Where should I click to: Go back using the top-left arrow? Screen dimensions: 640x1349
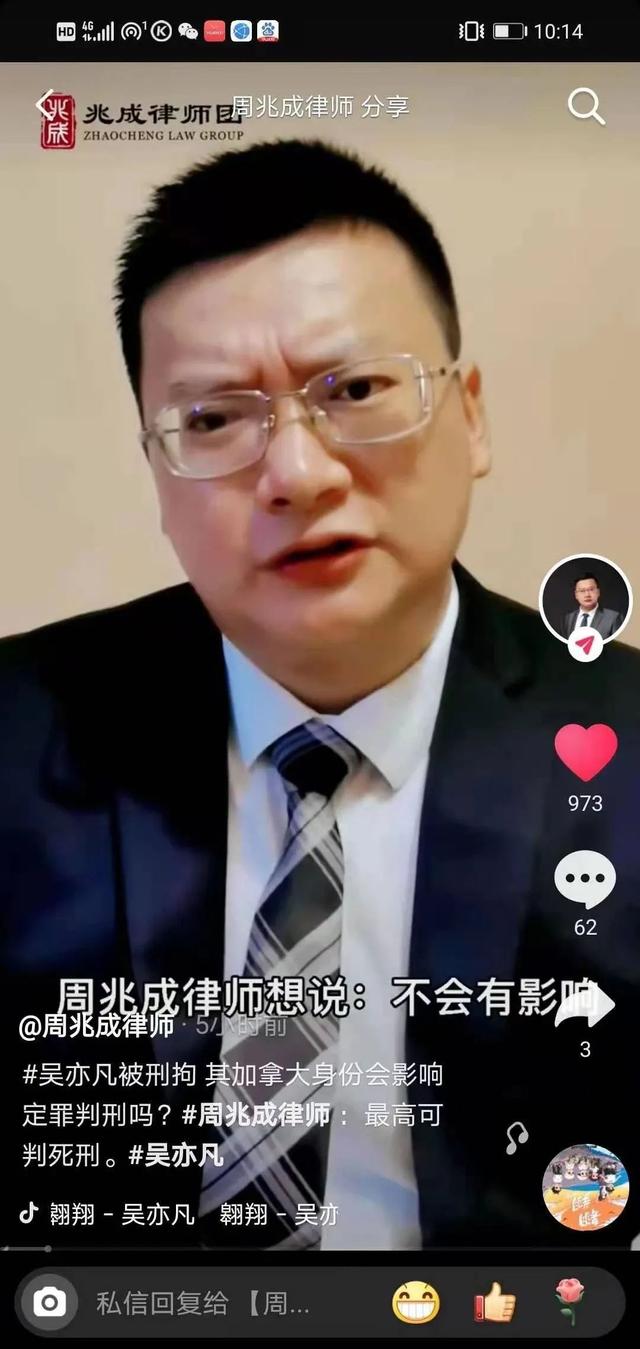pos(45,104)
